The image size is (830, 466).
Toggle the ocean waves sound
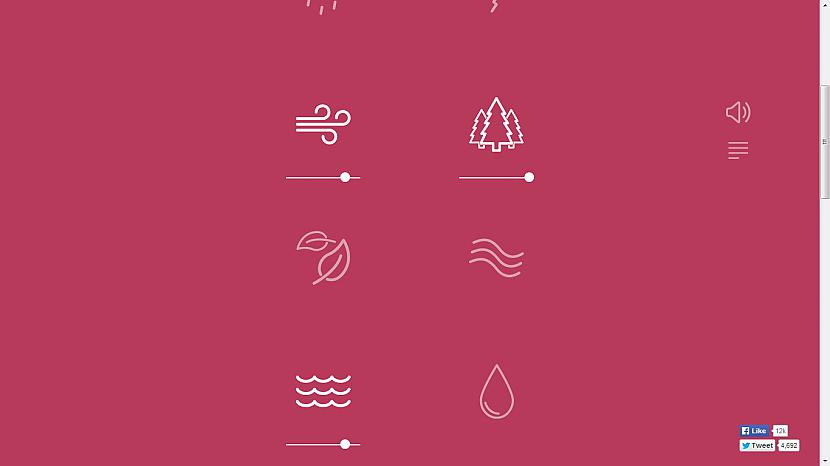point(323,391)
